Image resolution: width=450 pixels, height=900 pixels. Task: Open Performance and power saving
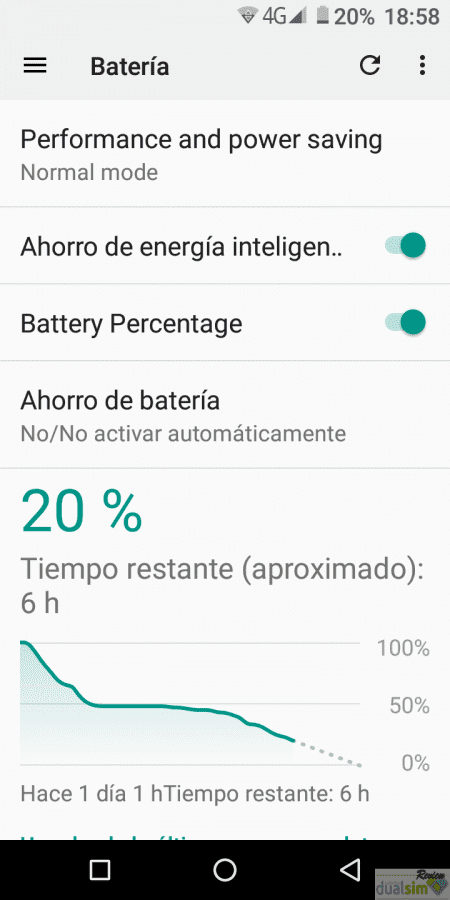pyautogui.click(x=225, y=154)
